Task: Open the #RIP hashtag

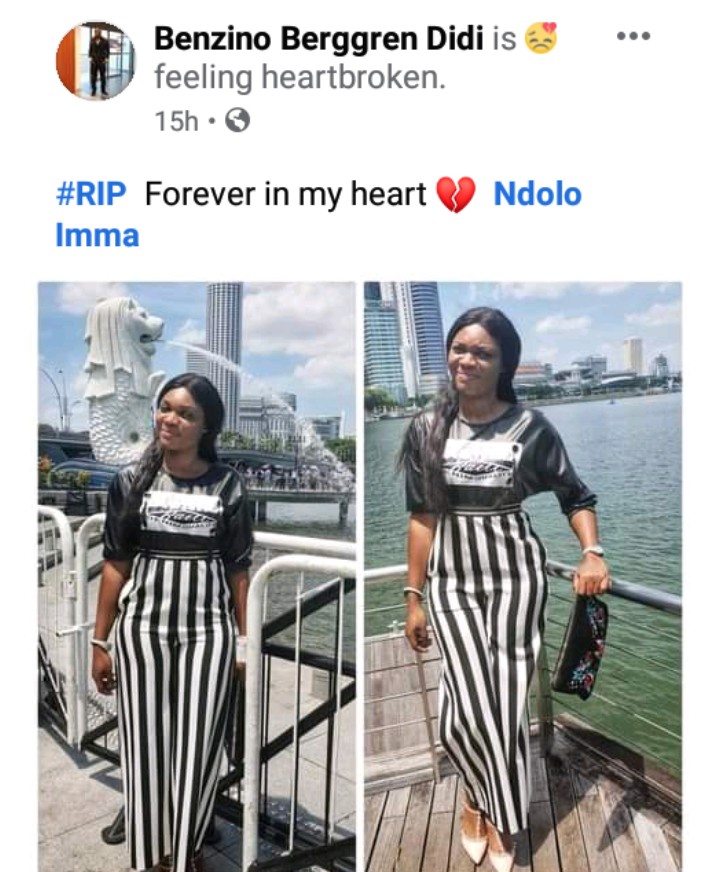Action: click(x=91, y=193)
